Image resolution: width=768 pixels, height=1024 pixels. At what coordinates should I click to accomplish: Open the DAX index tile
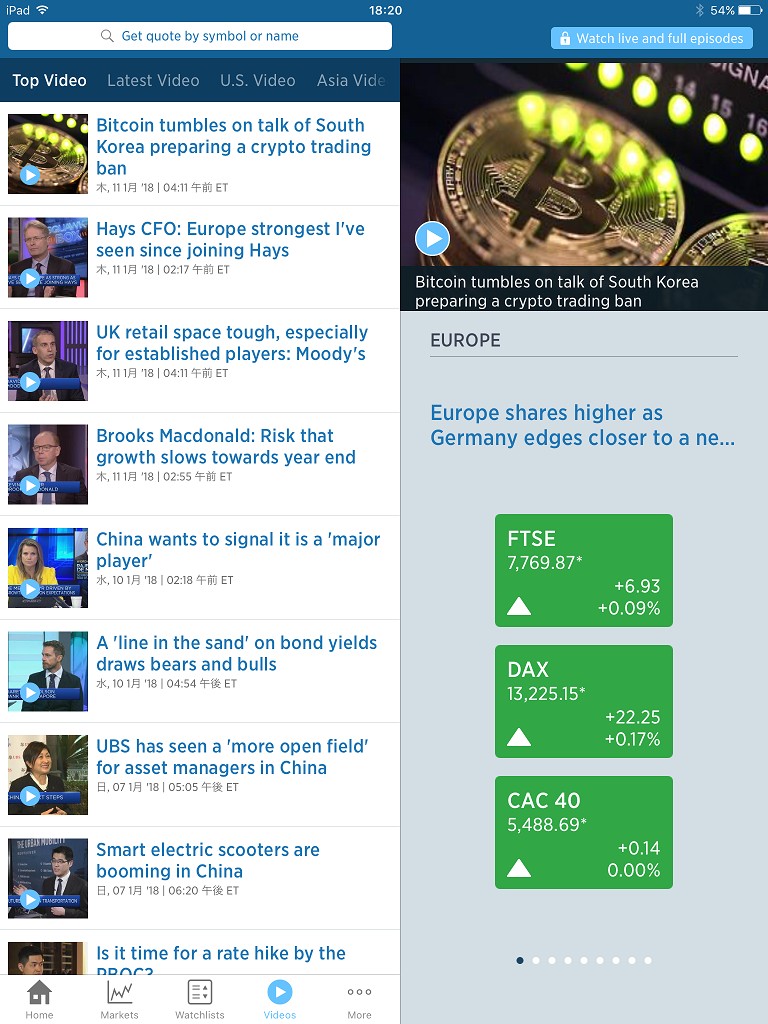pyautogui.click(x=584, y=702)
